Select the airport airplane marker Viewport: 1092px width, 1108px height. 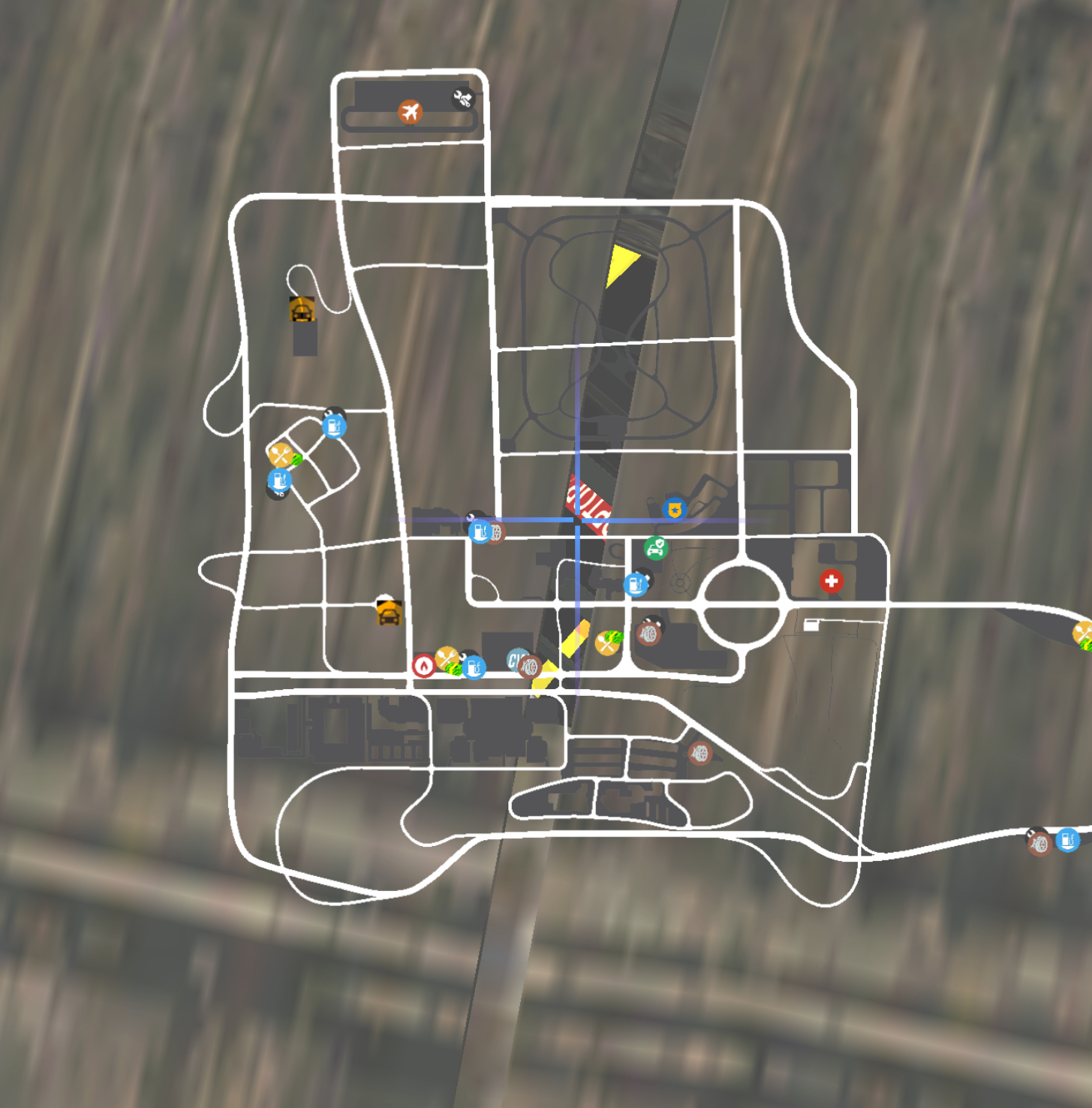[410, 112]
